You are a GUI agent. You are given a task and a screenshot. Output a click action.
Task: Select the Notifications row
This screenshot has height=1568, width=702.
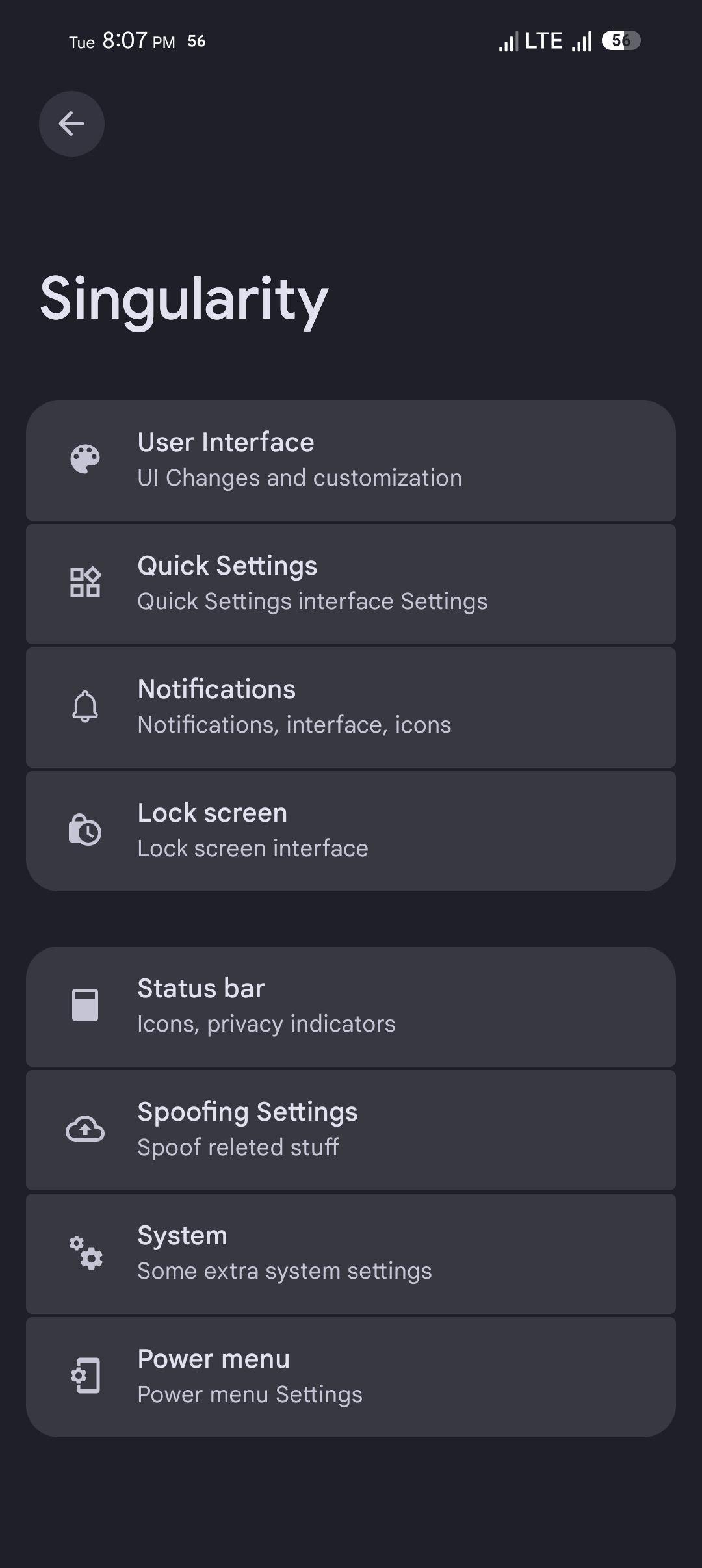tap(351, 707)
